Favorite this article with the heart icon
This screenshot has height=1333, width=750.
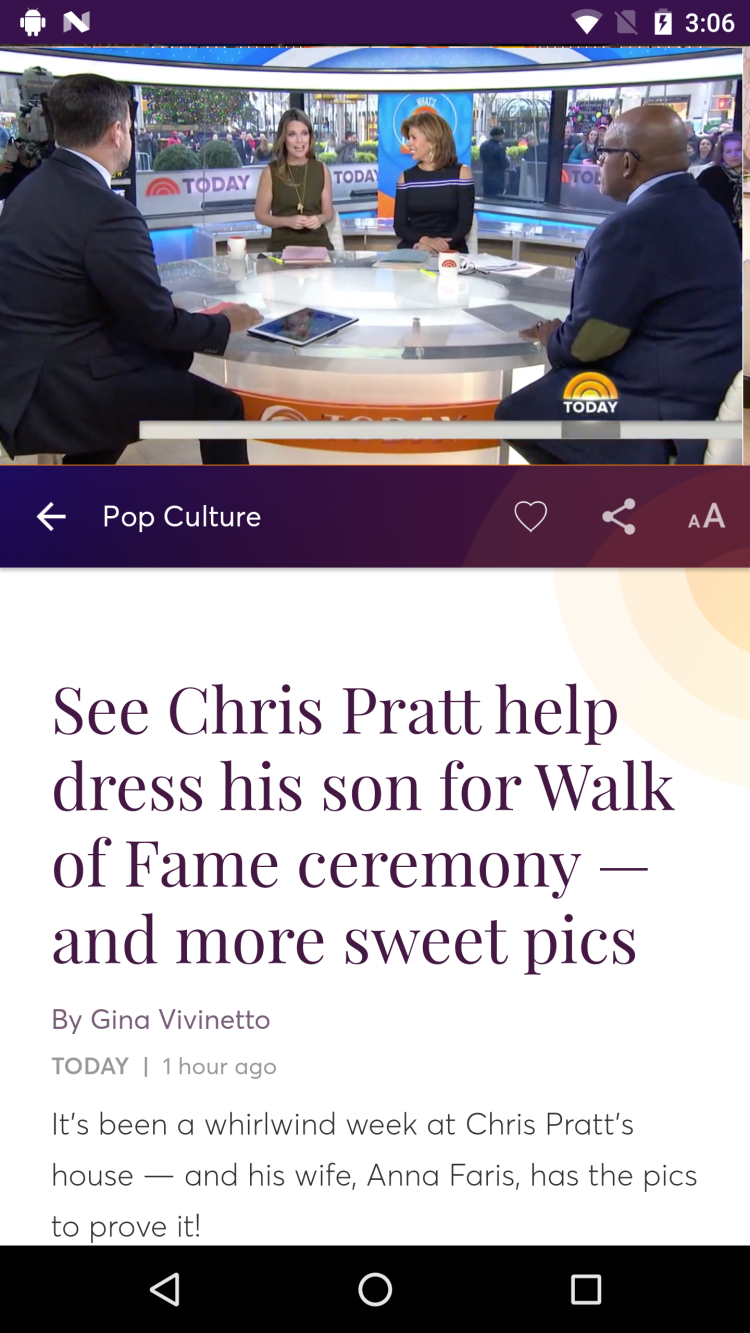[530, 516]
